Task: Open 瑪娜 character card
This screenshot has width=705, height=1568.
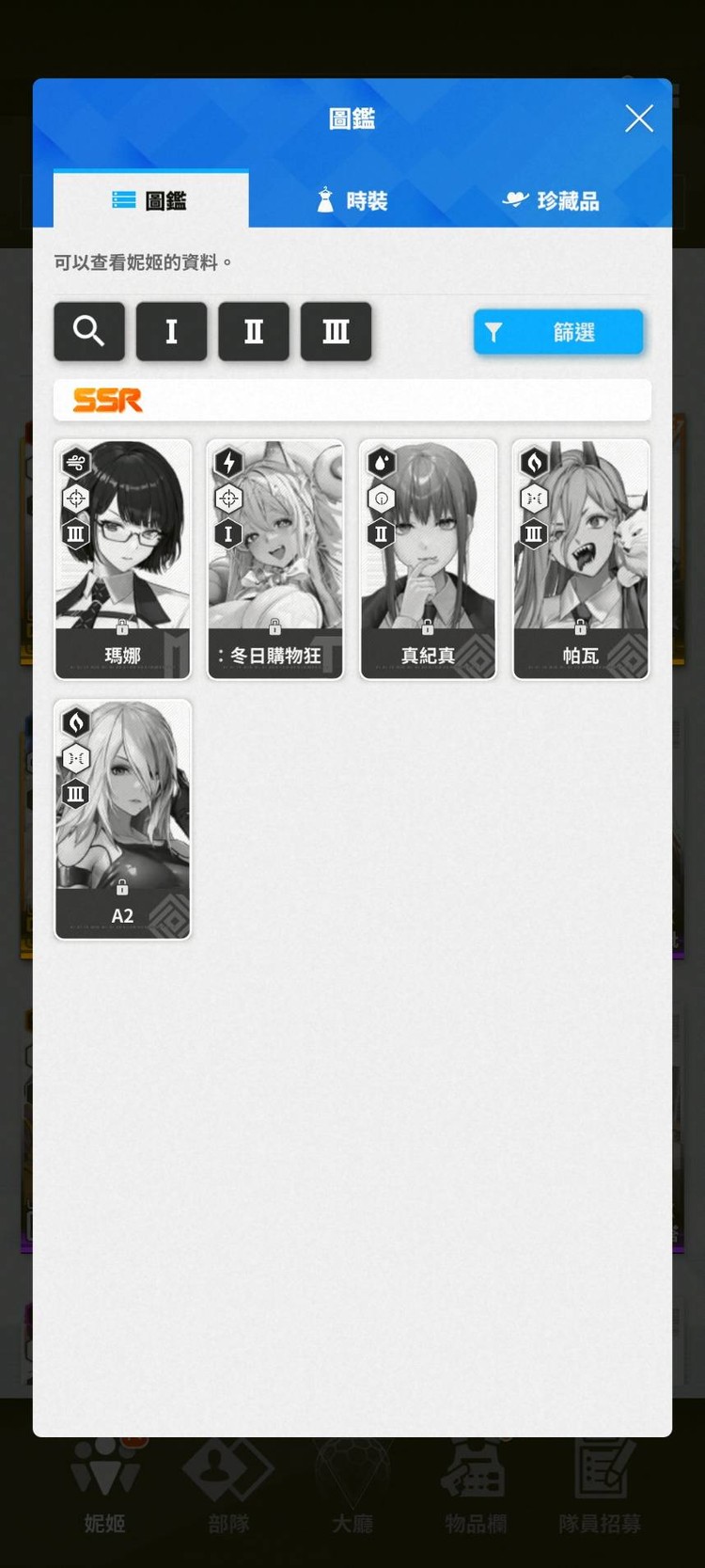Action: click(122, 559)
